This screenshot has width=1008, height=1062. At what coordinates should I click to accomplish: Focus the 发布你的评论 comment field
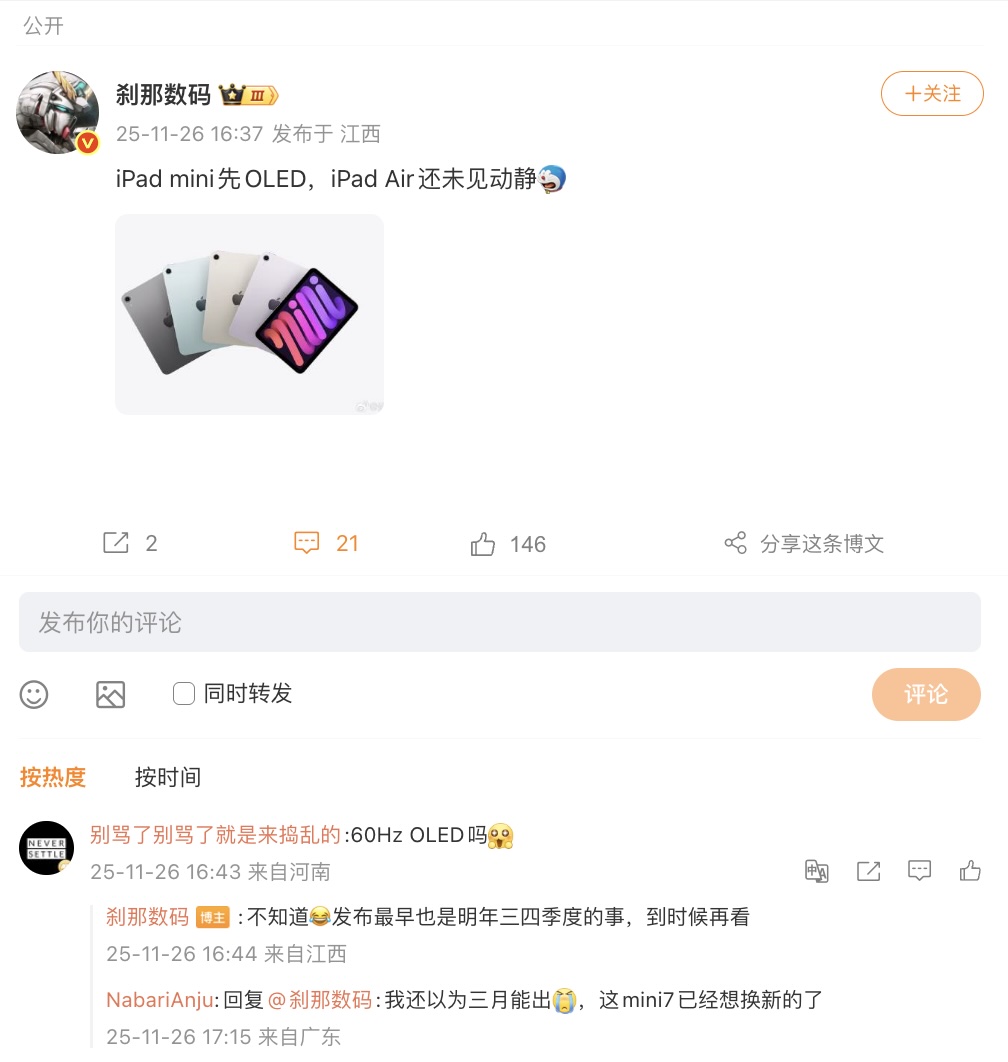[x=499, y=622]
